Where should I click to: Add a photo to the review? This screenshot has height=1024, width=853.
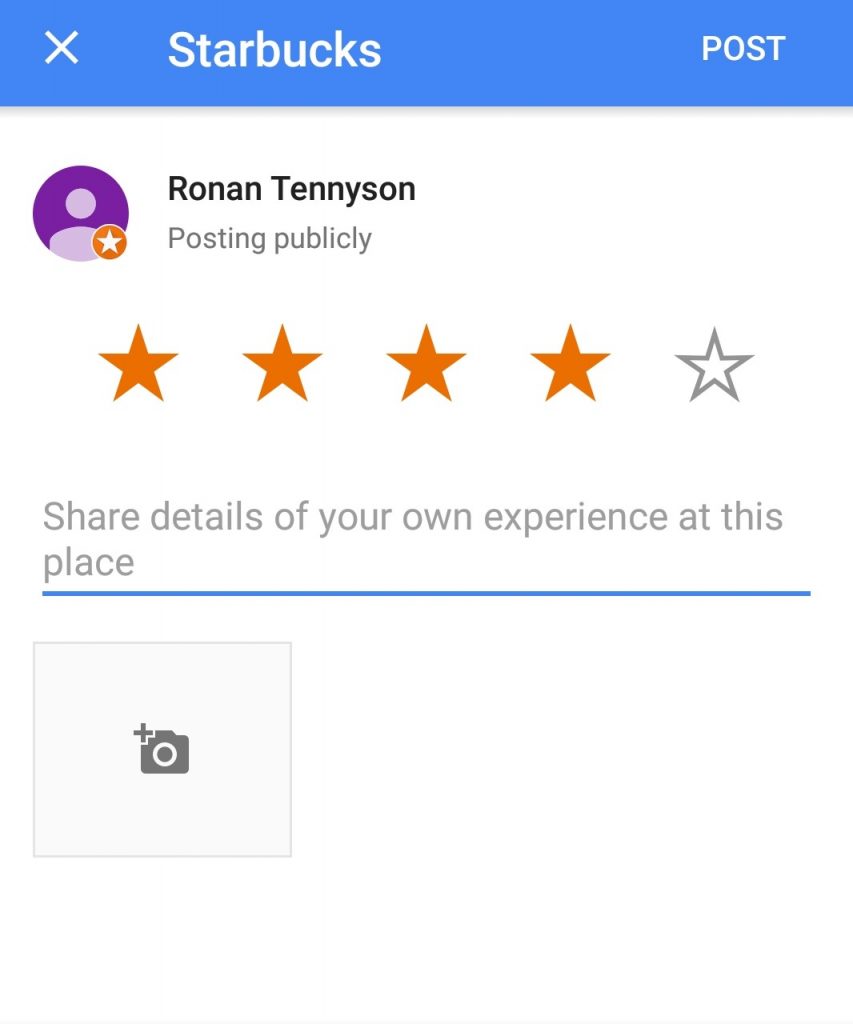[162, 749]
